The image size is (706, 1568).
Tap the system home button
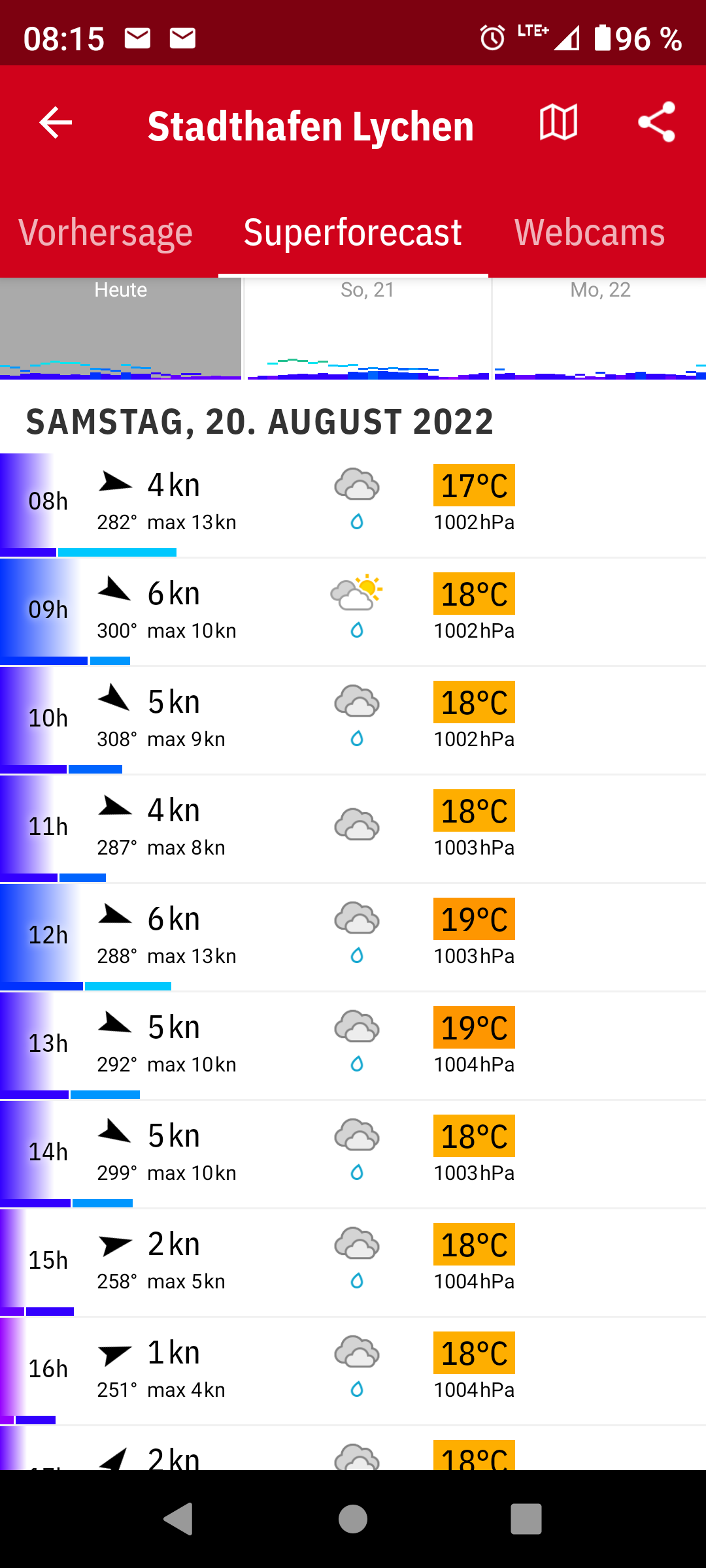tap(353, 1518)
